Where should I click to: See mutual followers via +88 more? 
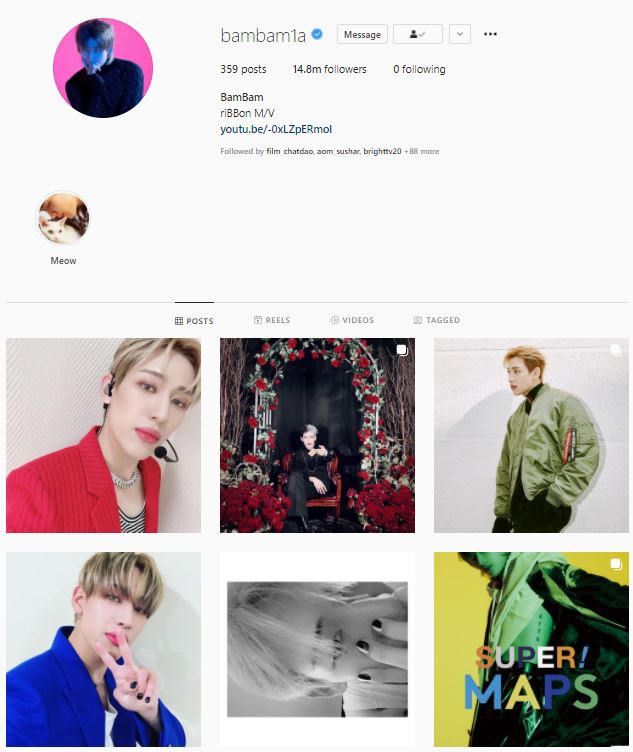pyautogui.click(x=421, y=152)
